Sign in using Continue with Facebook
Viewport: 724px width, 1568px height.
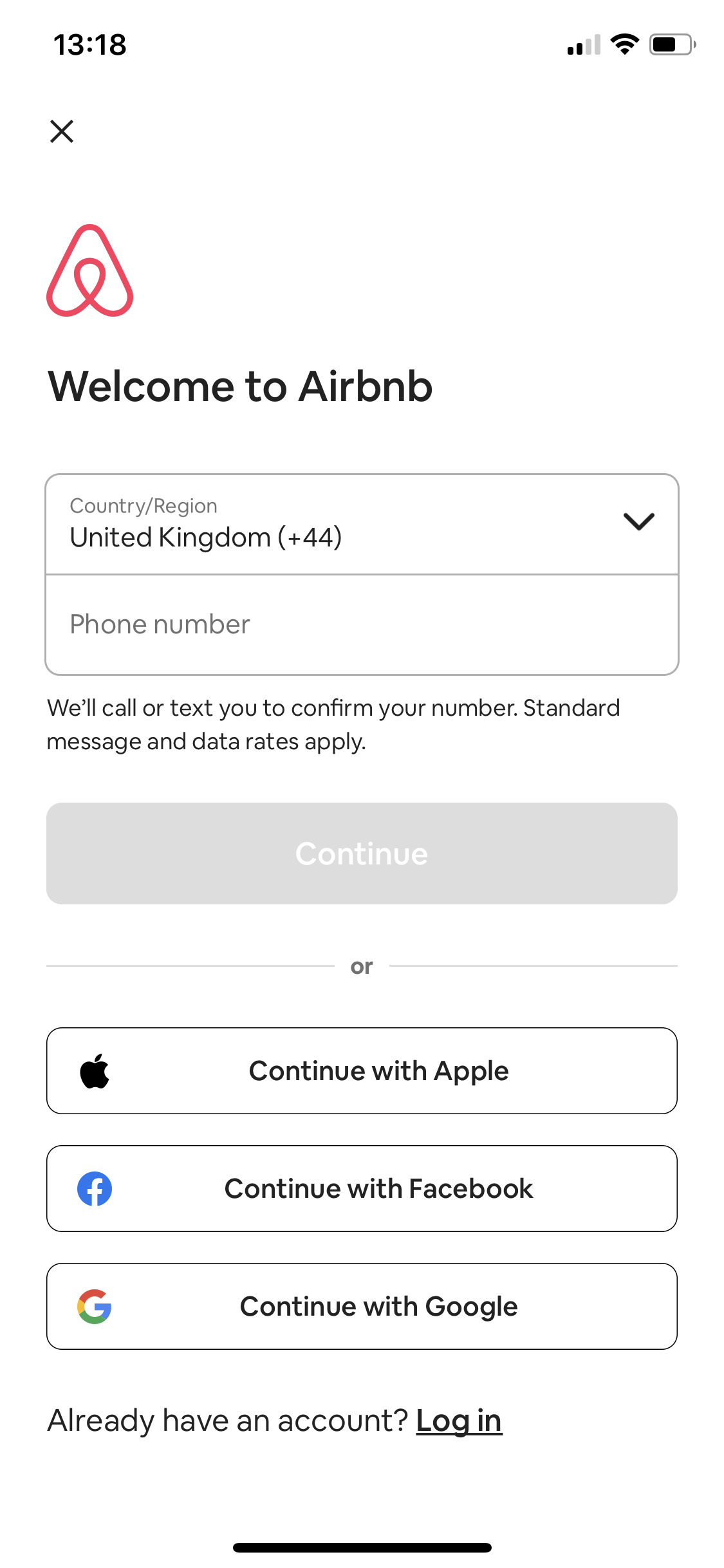362,1189
